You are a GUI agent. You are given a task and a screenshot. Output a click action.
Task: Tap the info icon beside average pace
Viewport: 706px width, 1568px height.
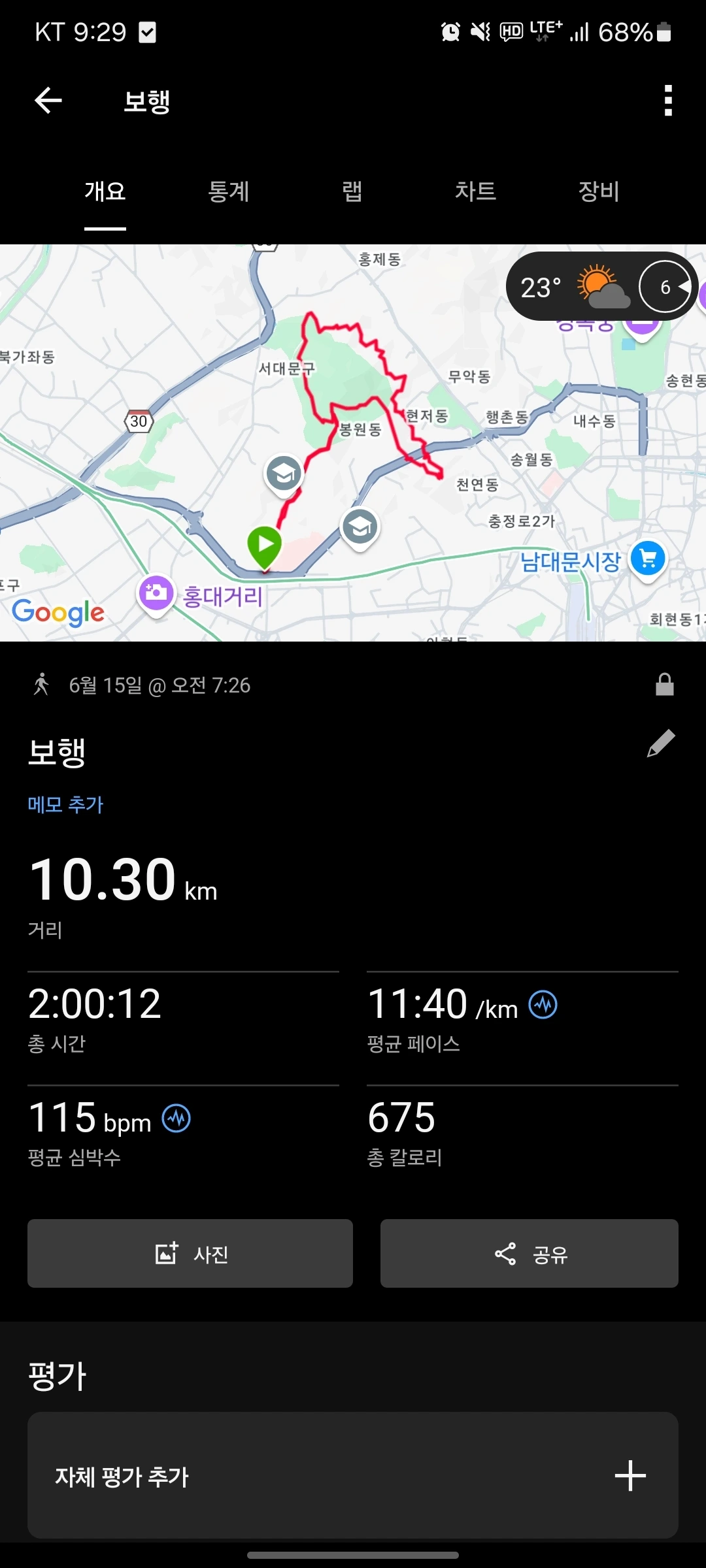[x=543, y=1004]
